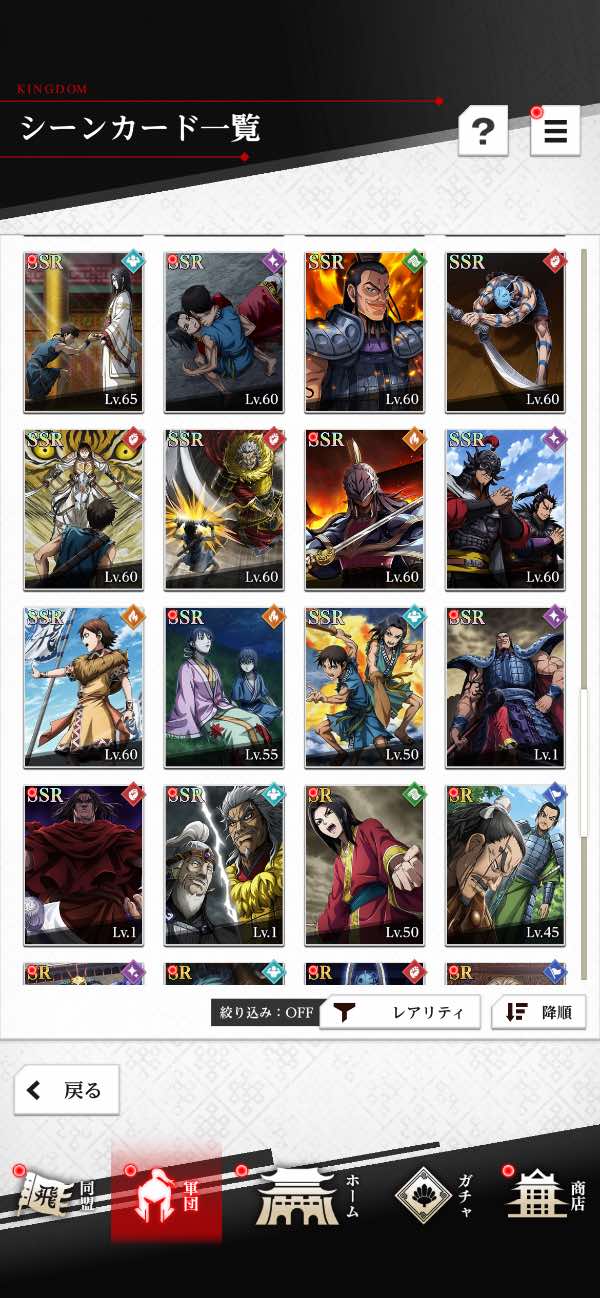View the SR Lv.45 card

click(x=505, y=865)
